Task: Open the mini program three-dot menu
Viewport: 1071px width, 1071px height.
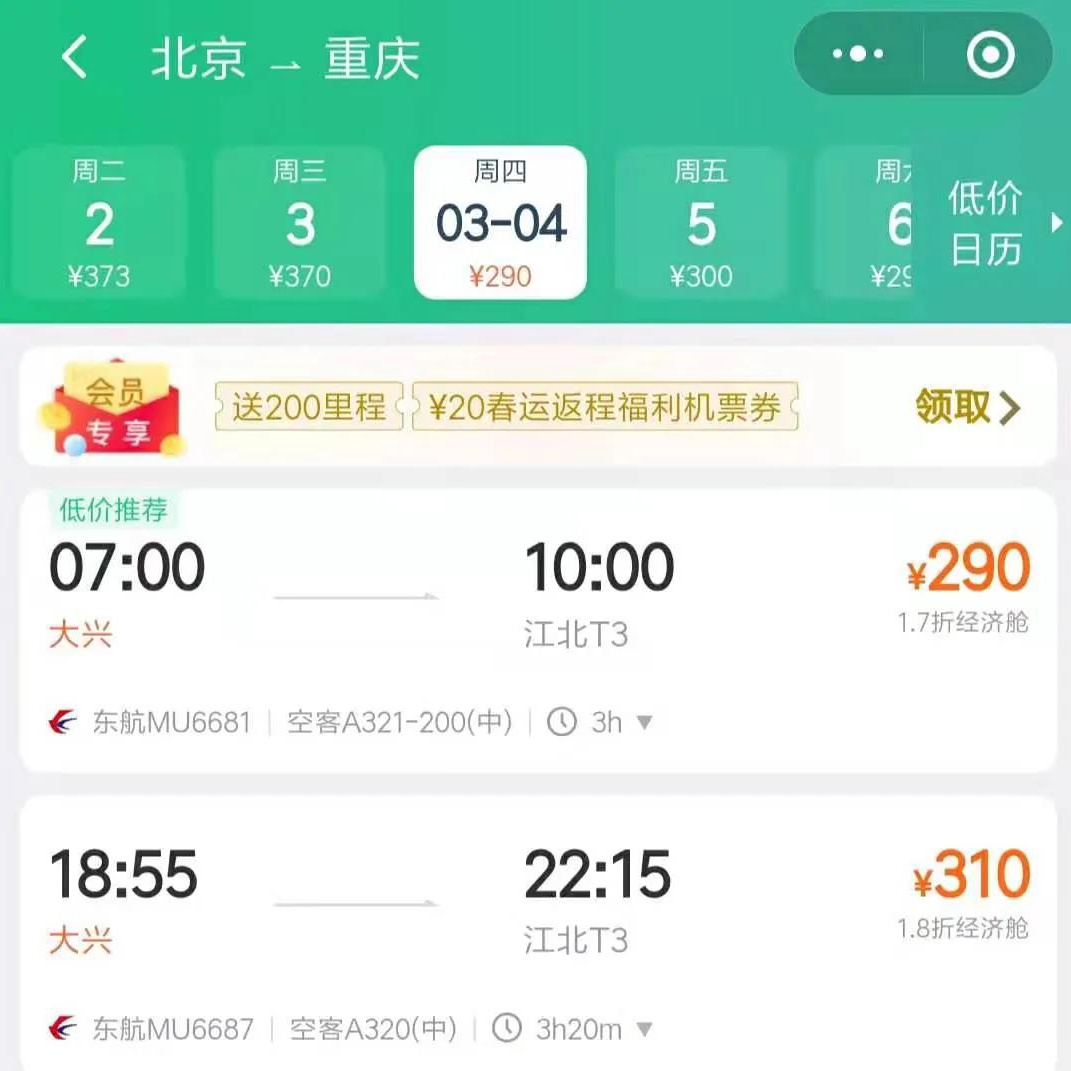Action: coord(858,54)
